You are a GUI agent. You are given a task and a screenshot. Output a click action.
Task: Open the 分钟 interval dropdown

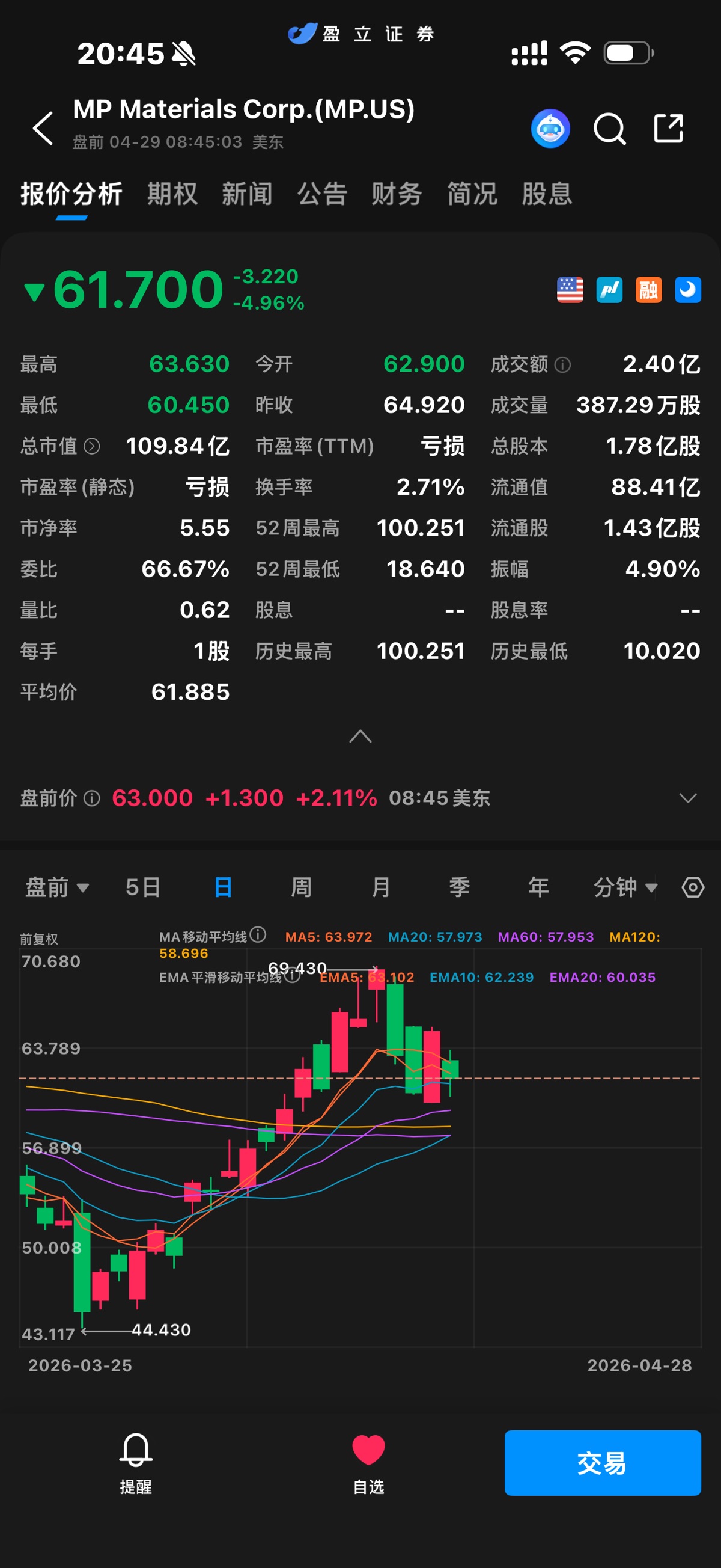(x=625, y=887)
